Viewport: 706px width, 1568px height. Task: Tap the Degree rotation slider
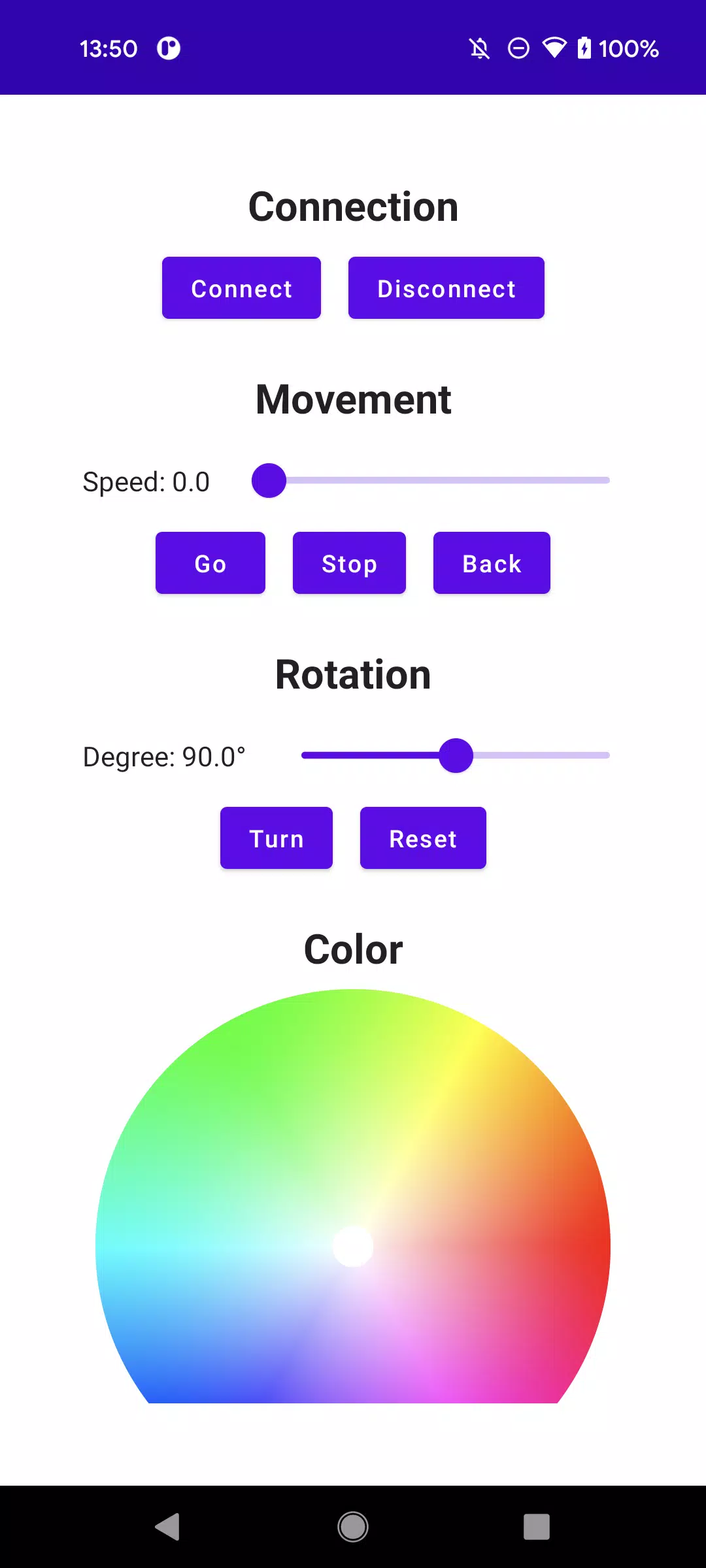[x=456, y=755]
